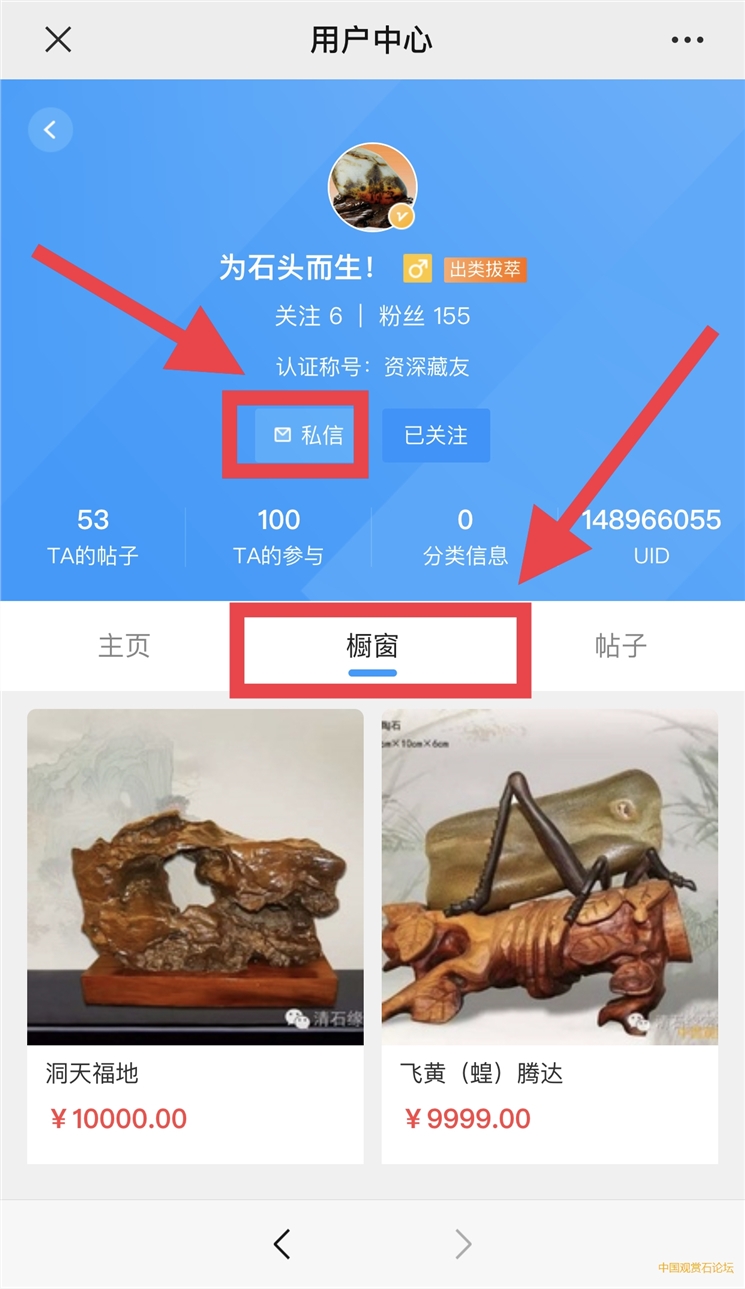Navigate back with the bottom left arrow

click(282, 1244)
